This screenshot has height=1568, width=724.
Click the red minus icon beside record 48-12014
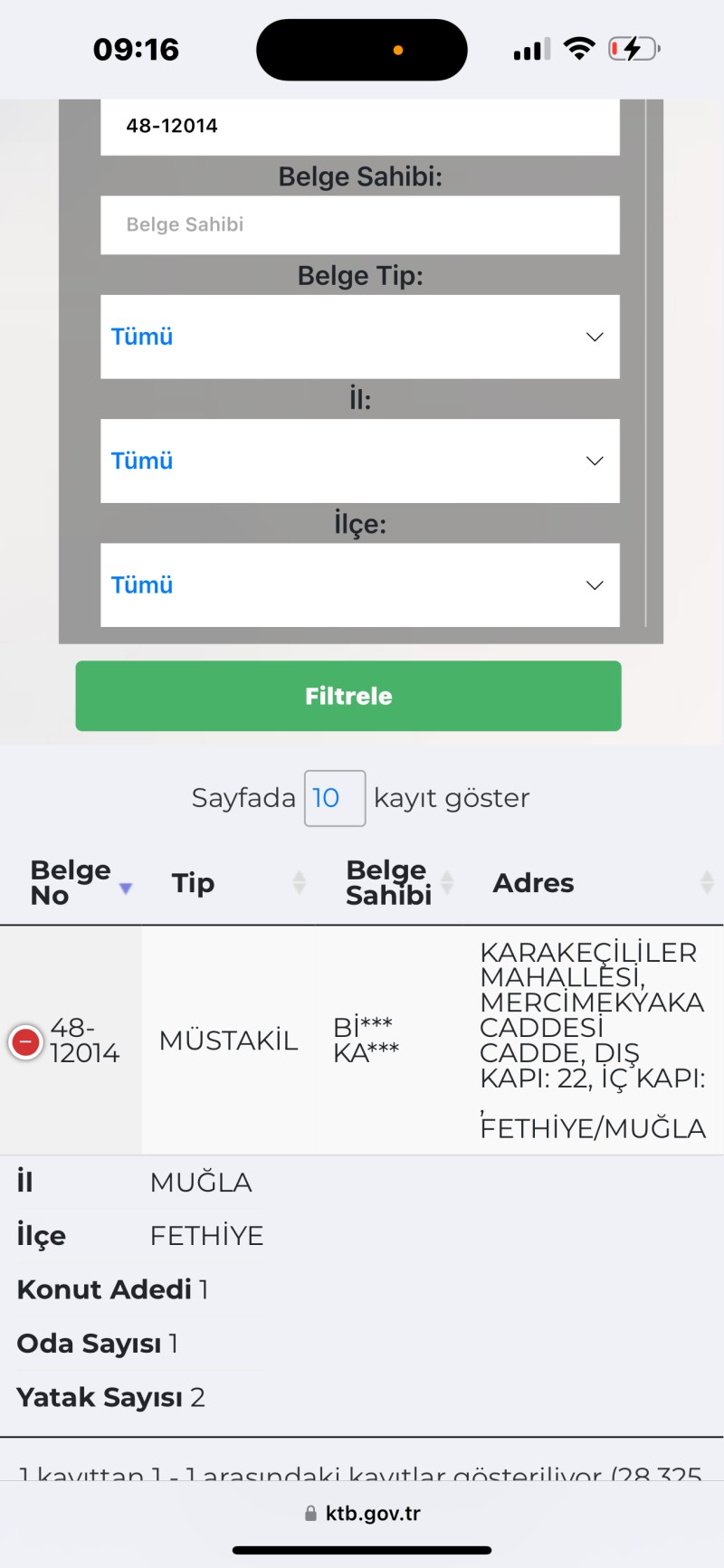pos(25,1041)
